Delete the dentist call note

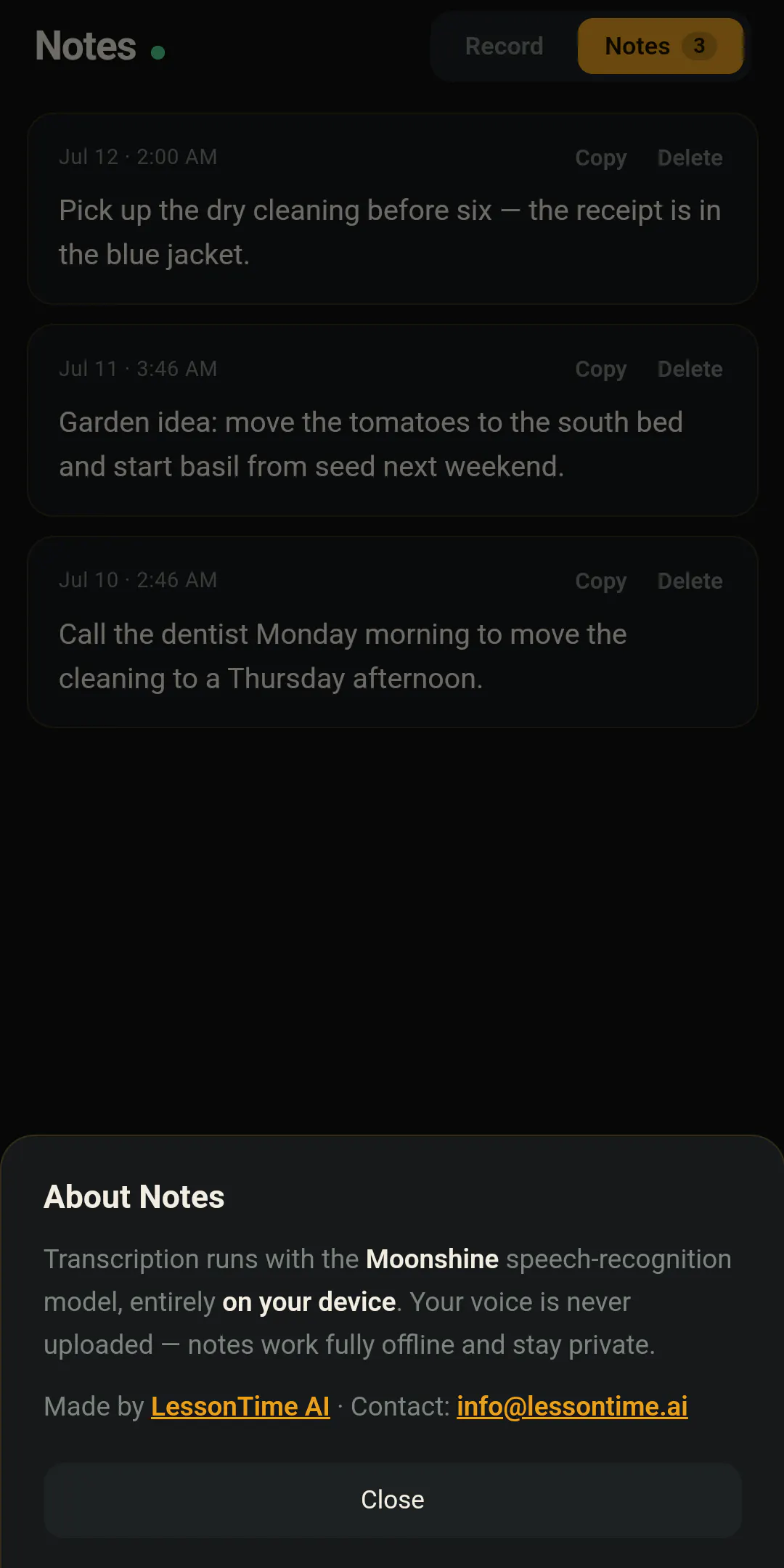[690, 581]
